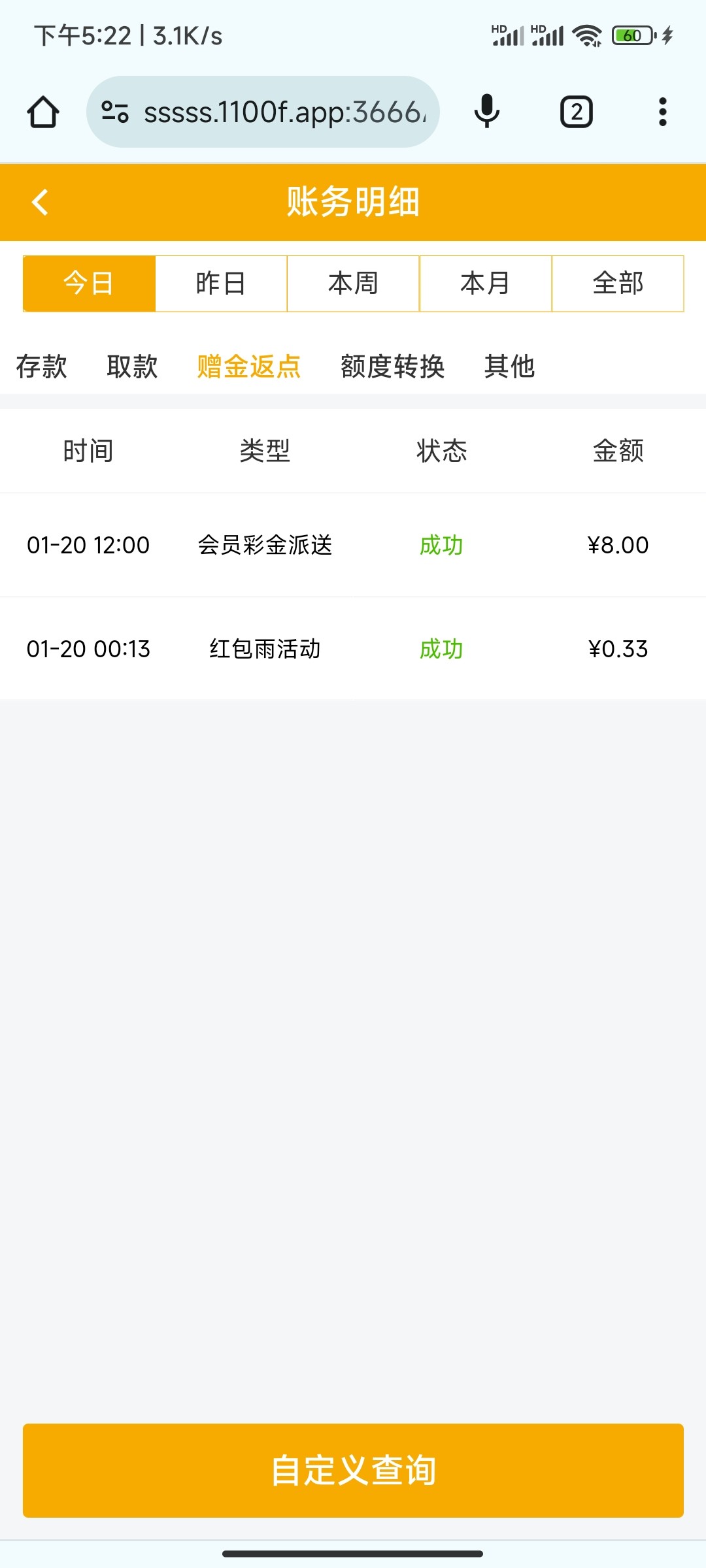This screenshot has width=706, height=1568.
Task: Go back from the 账务明细 page
Action: (x=41, y=202)
